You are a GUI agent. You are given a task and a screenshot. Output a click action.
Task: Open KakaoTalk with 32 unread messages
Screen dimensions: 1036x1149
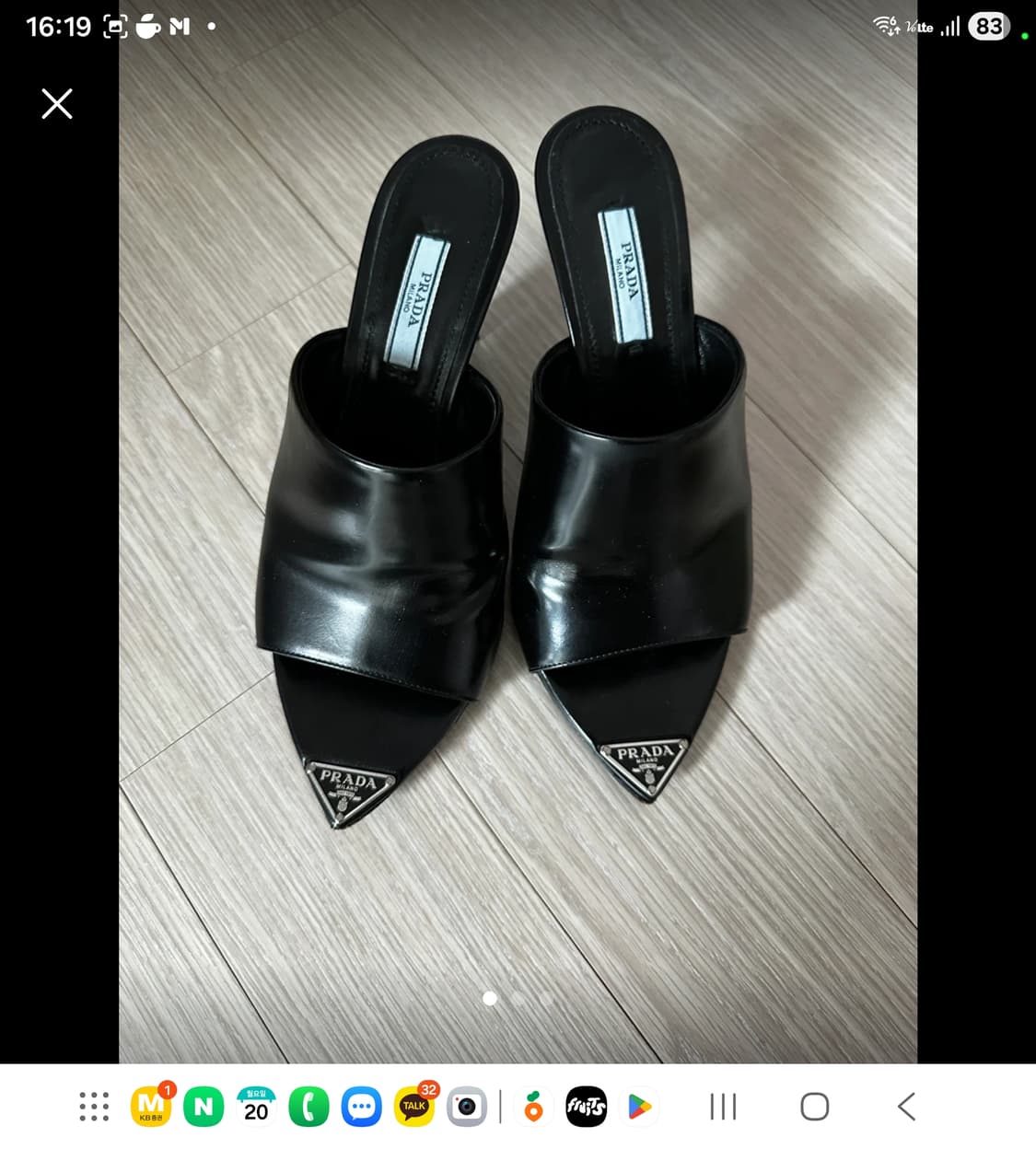coord(413,1107)
